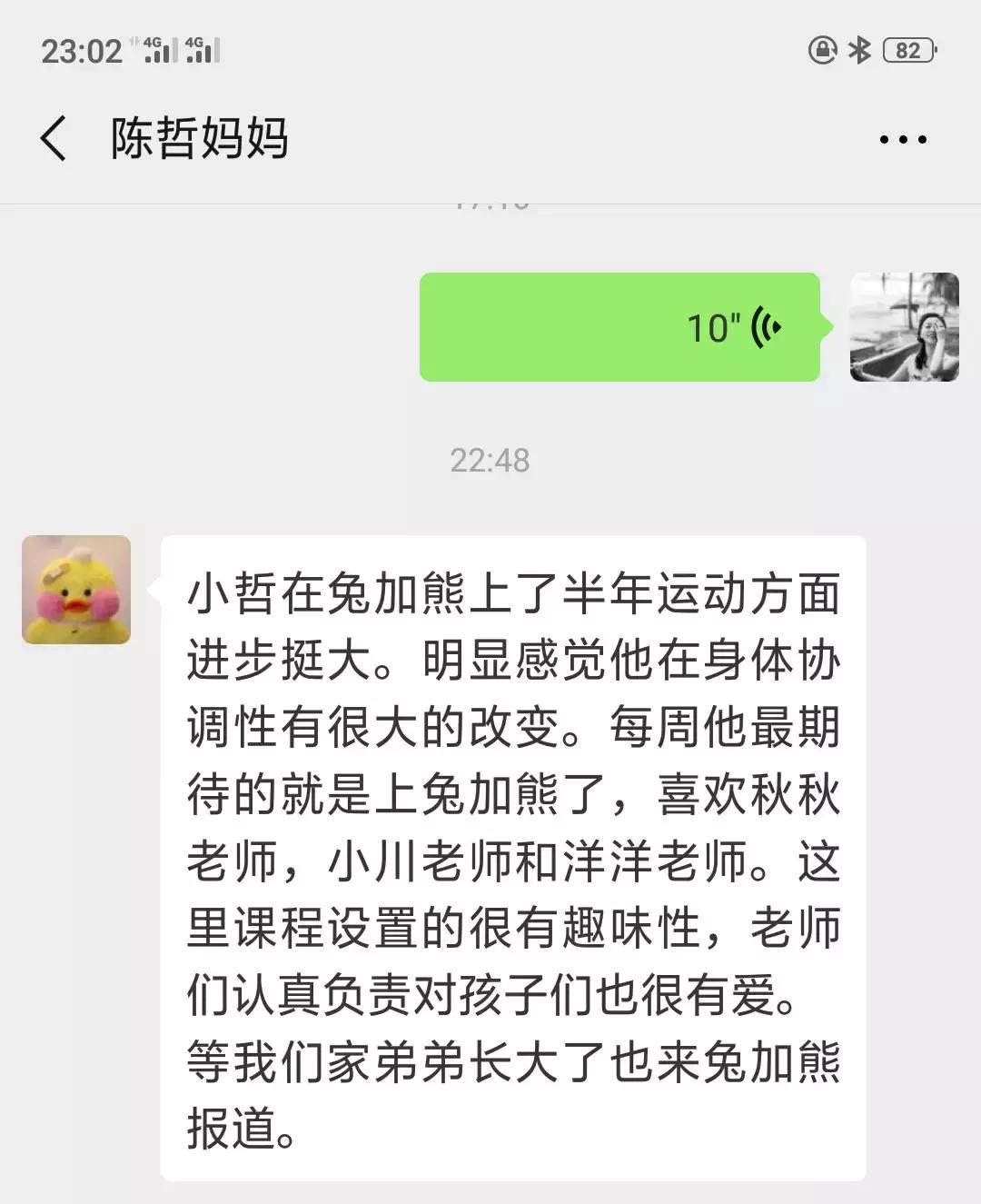The height and width of the screenshot is (1204, 981).
Task: Tap the navigation bar area
Action: [490, 138]
